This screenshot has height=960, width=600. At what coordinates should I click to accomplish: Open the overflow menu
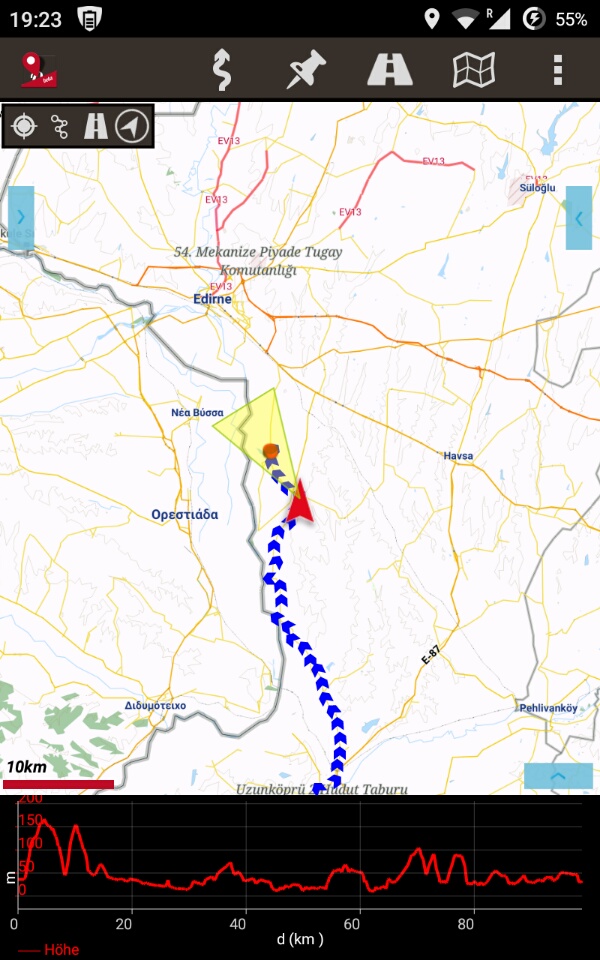[x=558, y=69]
